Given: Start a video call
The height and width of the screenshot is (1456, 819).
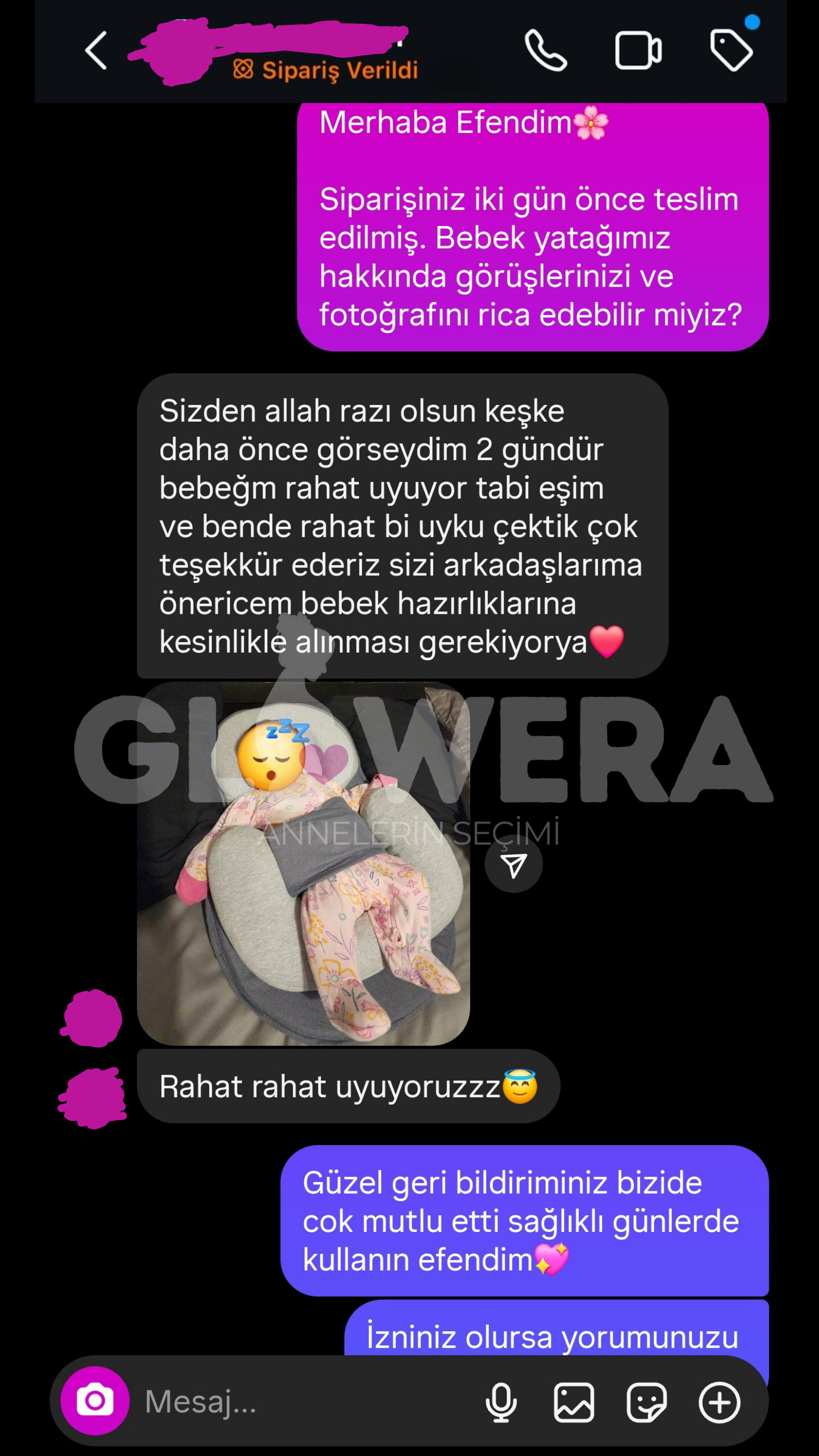Looking at the screenshot, I should point(638,51).
